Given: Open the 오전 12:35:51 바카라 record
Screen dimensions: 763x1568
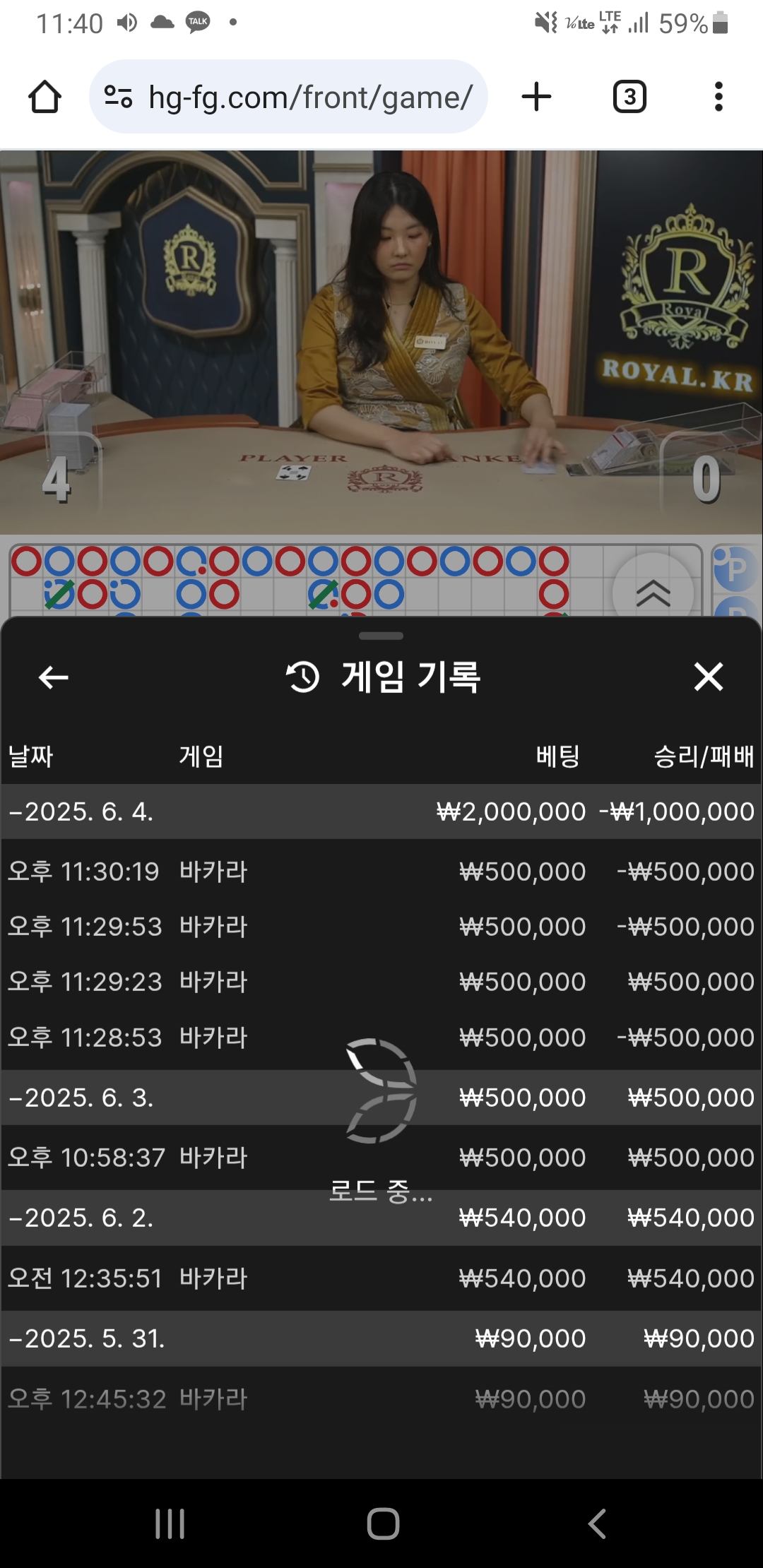Looking at the screenshot, I should coord(381,1278).
